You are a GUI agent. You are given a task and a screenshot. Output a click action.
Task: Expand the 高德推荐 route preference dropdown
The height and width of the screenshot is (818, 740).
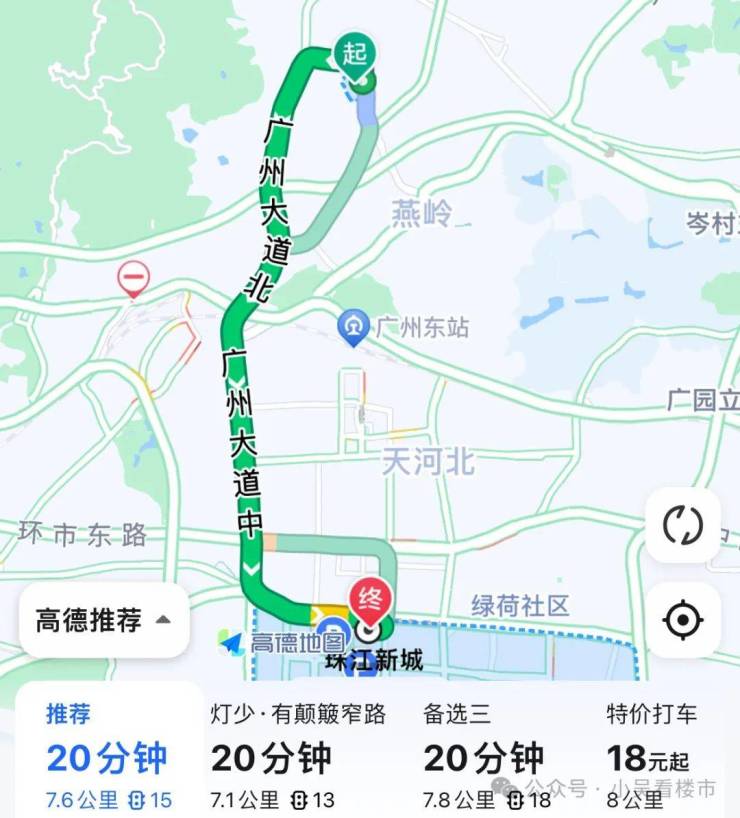104,620
